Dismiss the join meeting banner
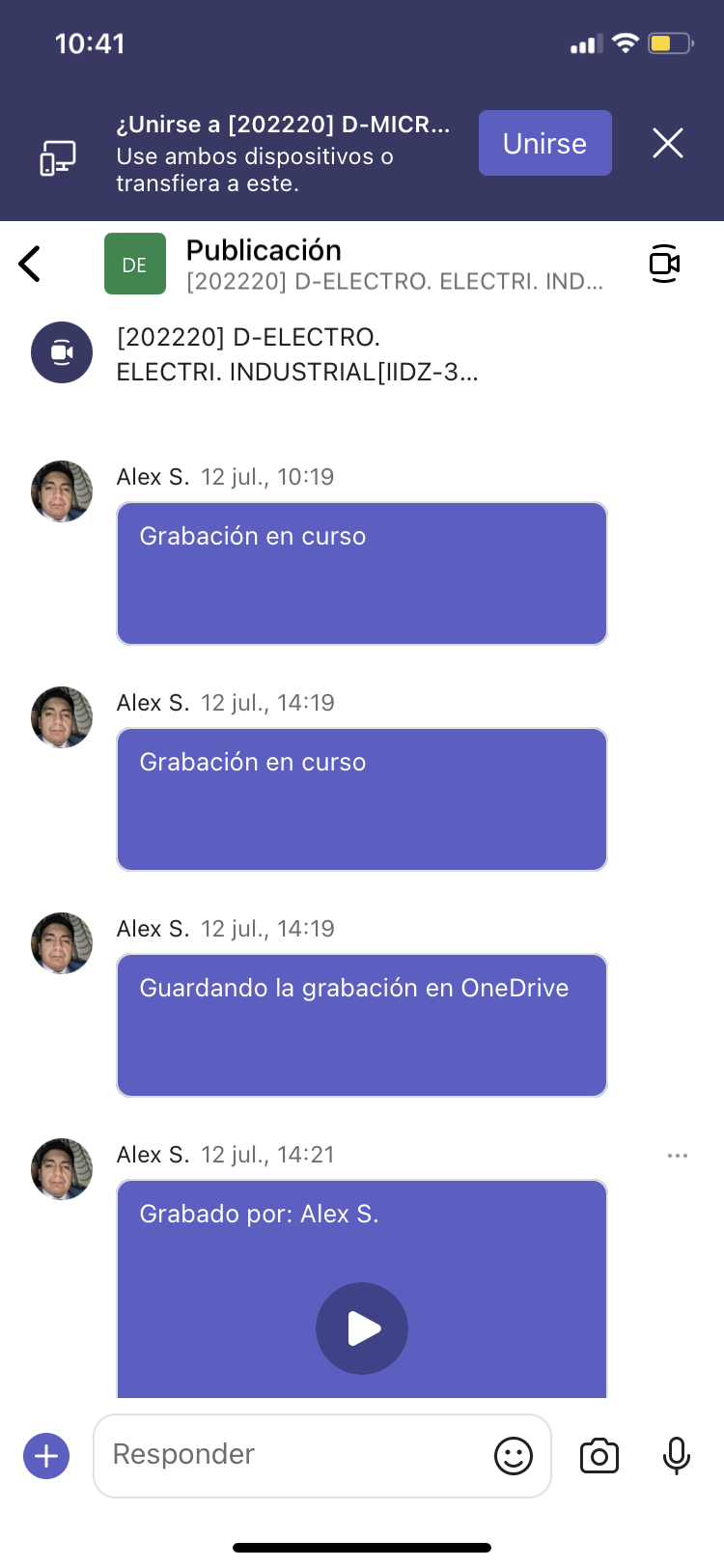The height and width of the screenshot is (1568, 724). click(667, 143)
